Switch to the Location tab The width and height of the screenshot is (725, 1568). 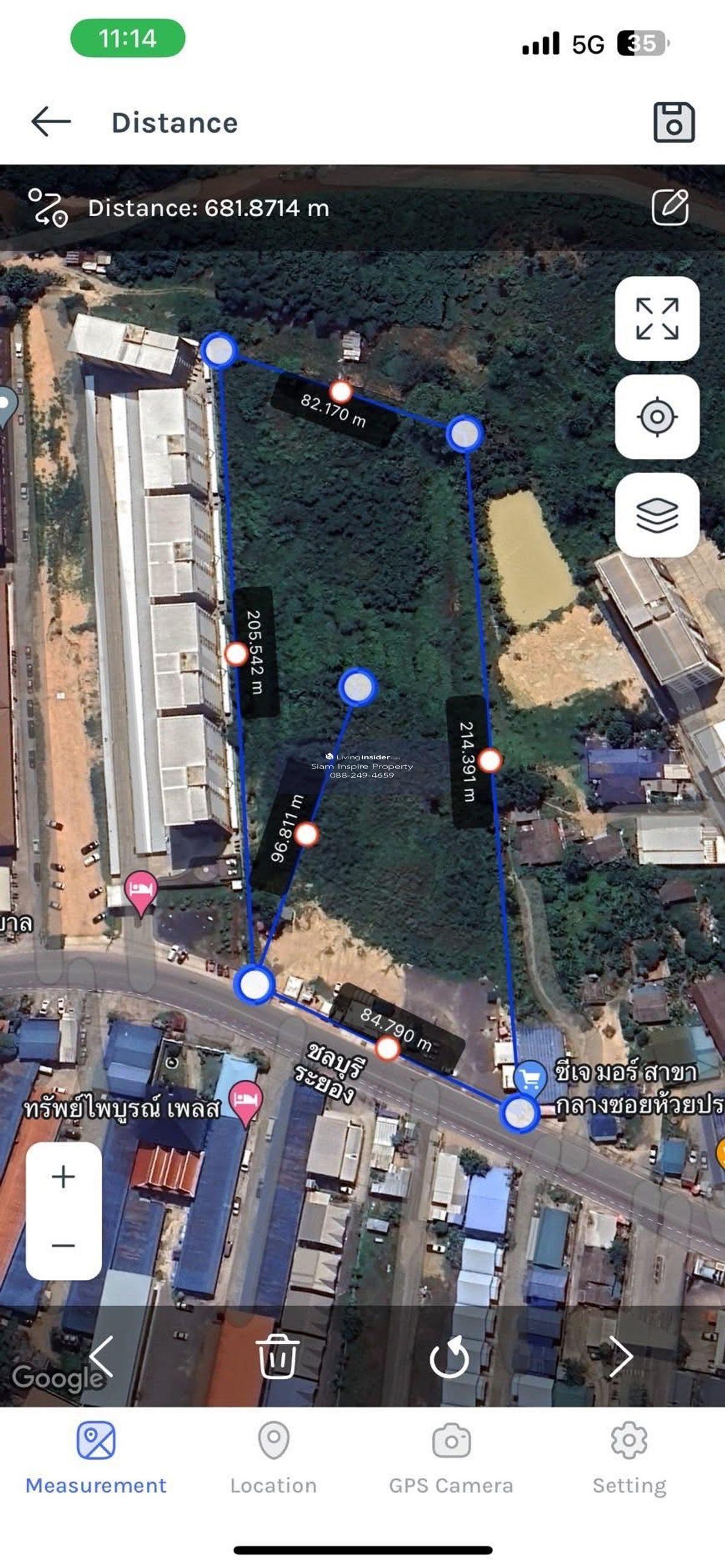click(273, 1457)
